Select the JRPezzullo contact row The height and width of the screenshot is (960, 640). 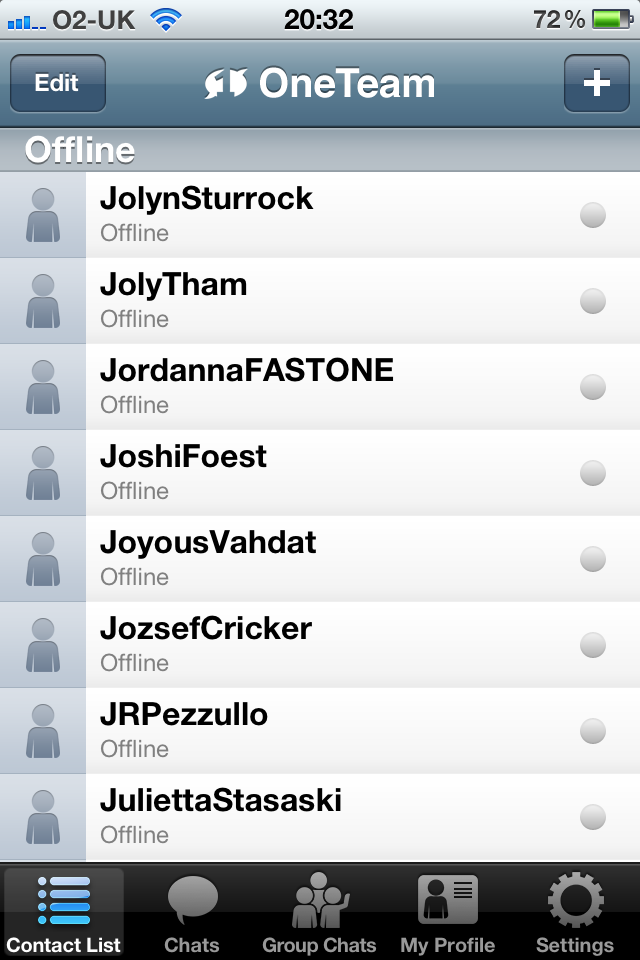[x=320, y=731]
